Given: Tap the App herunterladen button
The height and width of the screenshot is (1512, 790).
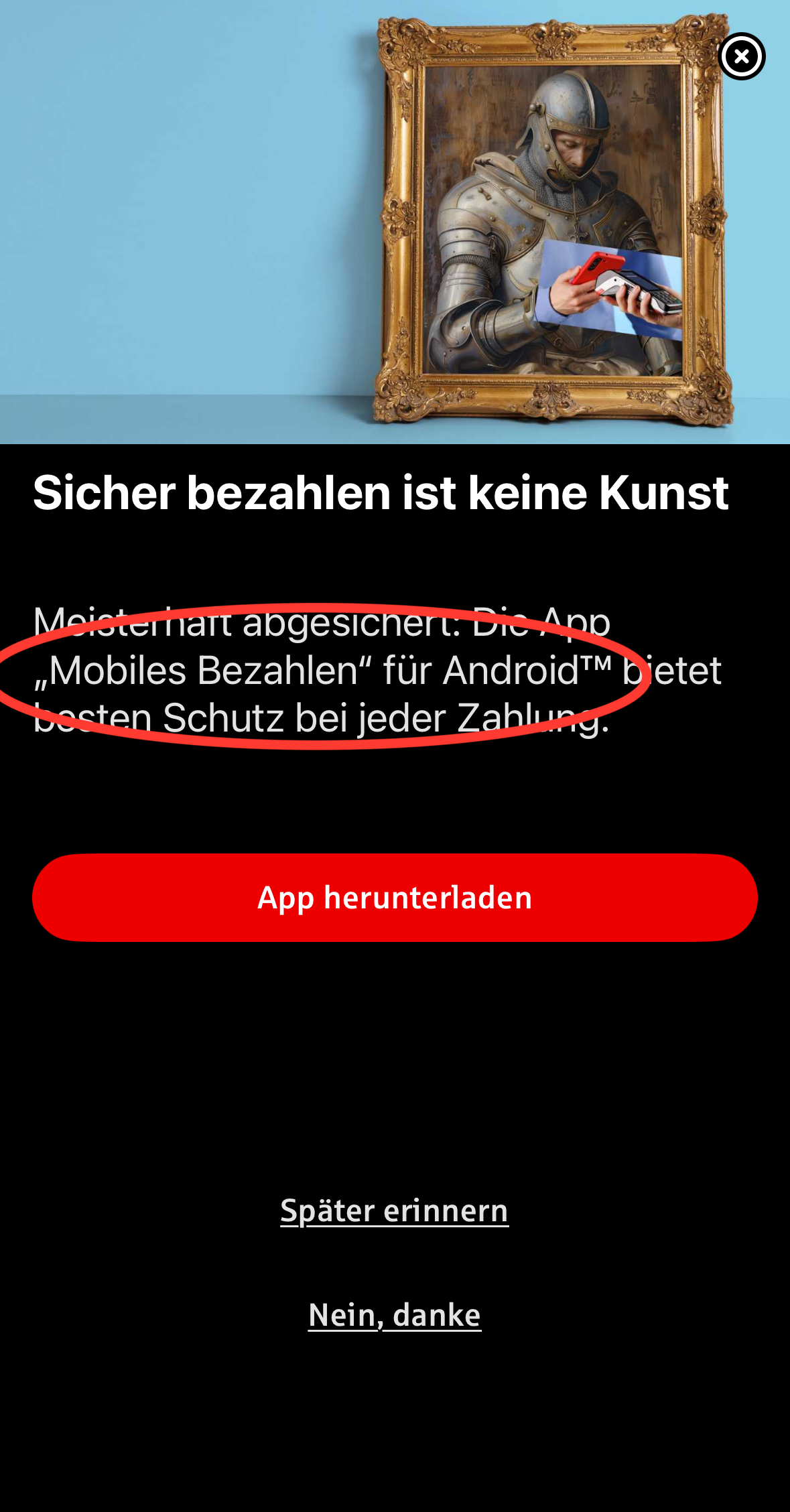Looking at the screenshot, I should coord(395,898).
